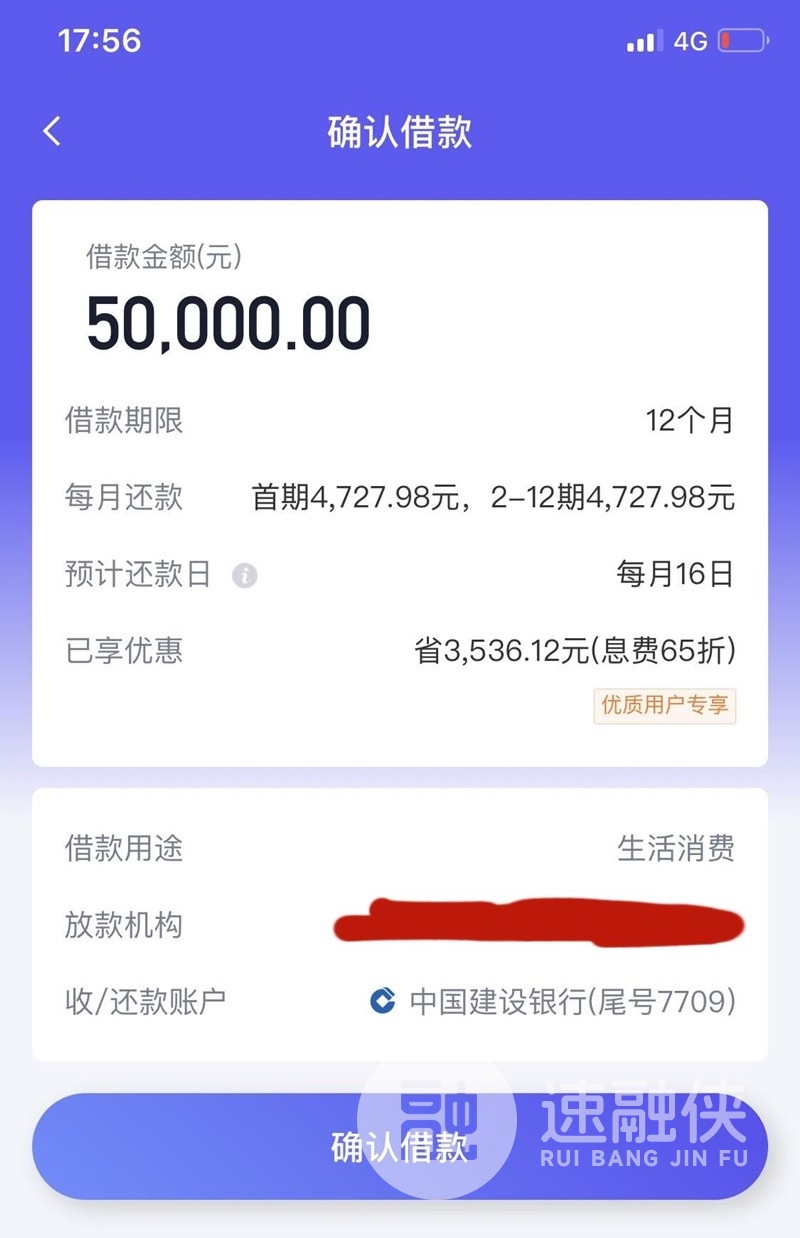Go back from the 确认借款 page
This screenshot has width=800, height=1238.
pyautogui.click(x=52, y=132)
